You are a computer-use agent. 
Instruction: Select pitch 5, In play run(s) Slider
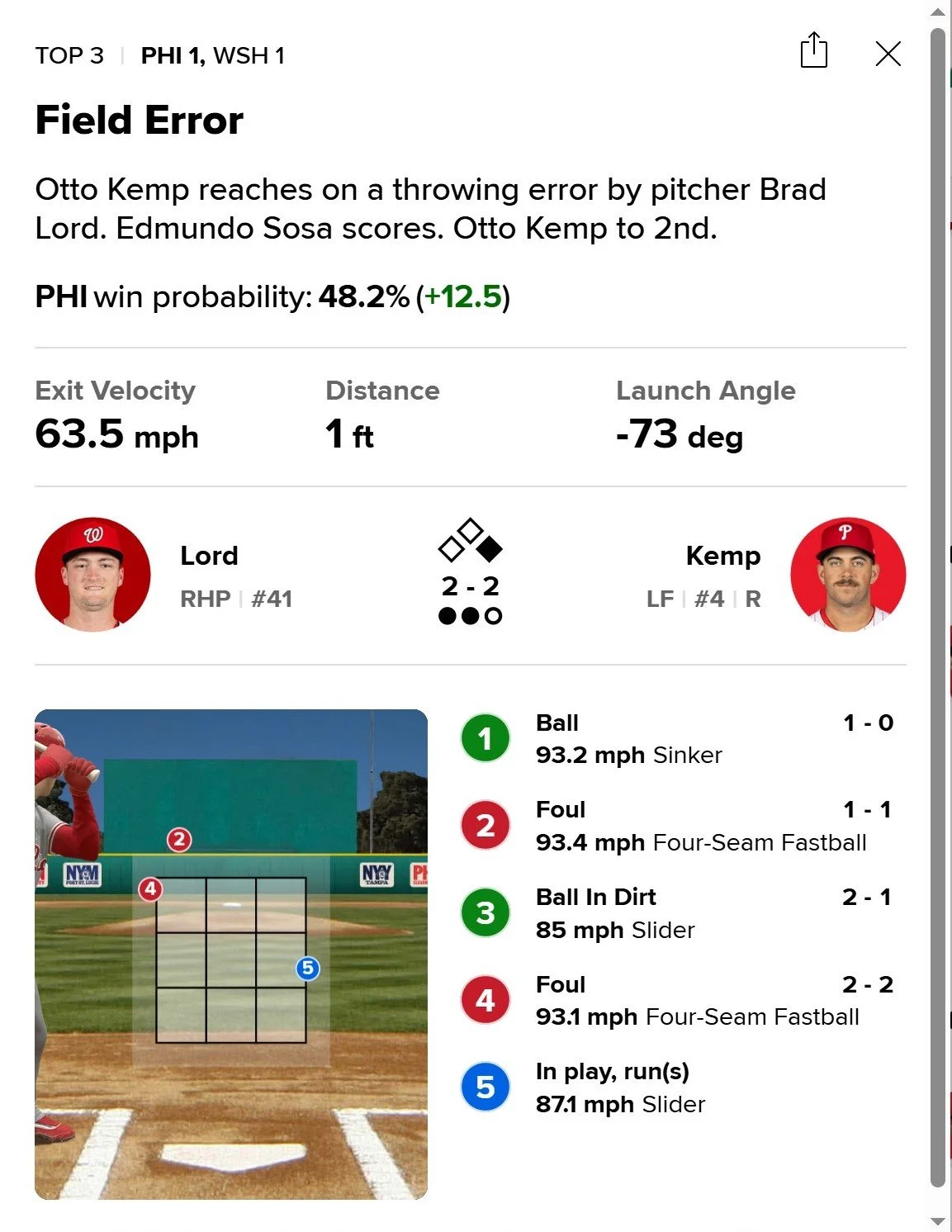pyautogui.click(x=677, y=1087)
